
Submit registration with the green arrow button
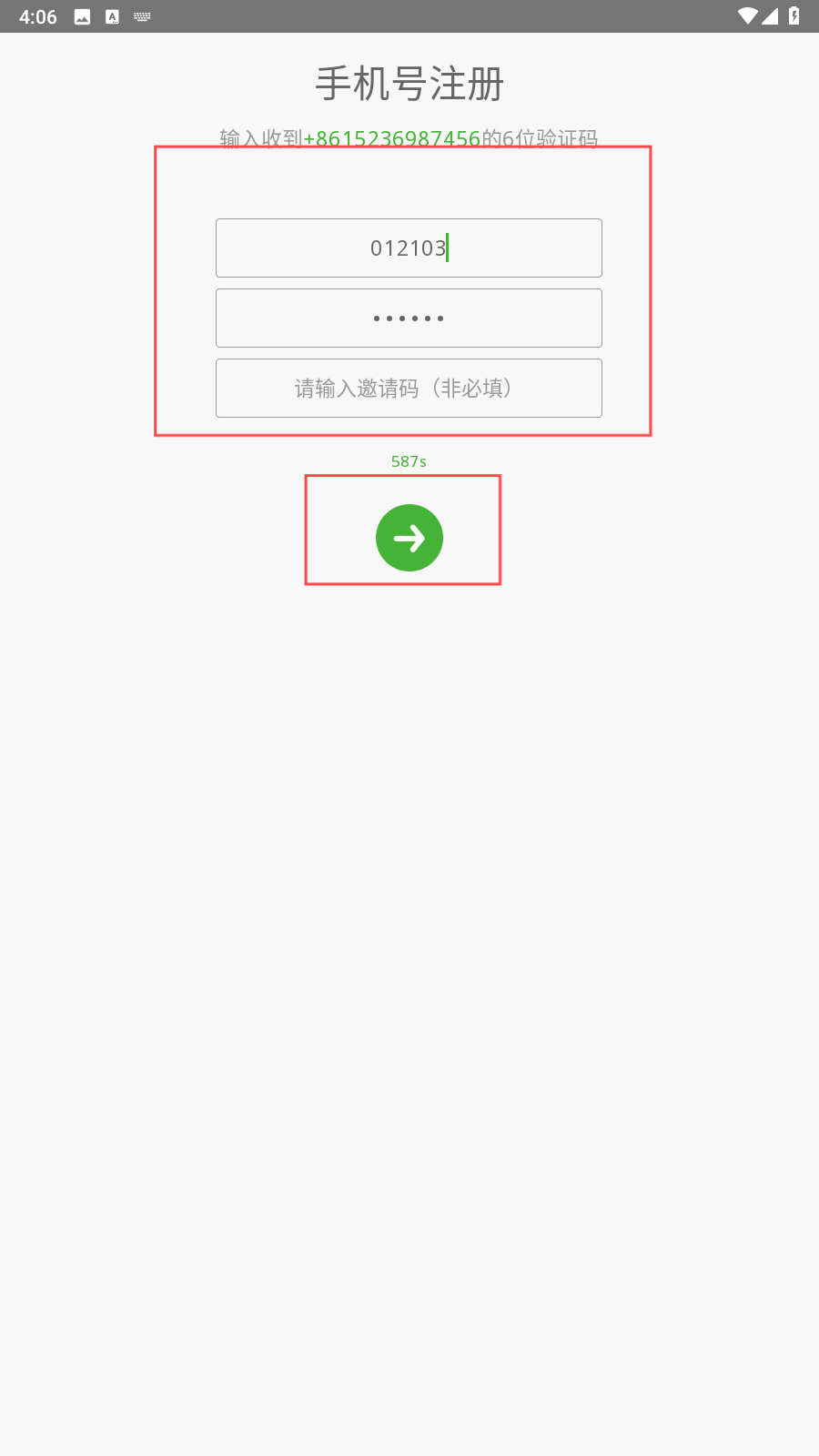click(x=409, y=538)
